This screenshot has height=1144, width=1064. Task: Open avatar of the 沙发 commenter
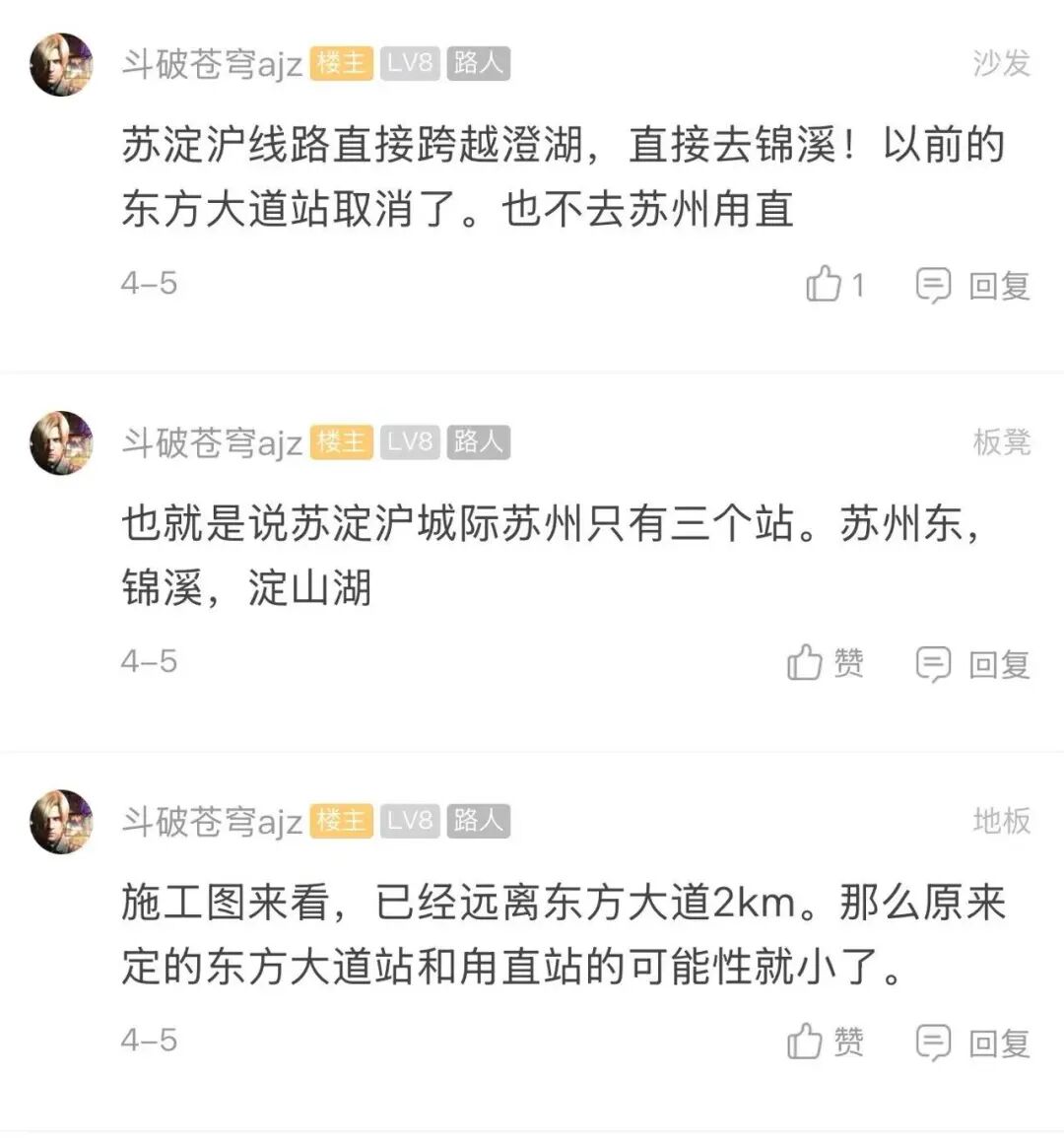coord(61,65)
